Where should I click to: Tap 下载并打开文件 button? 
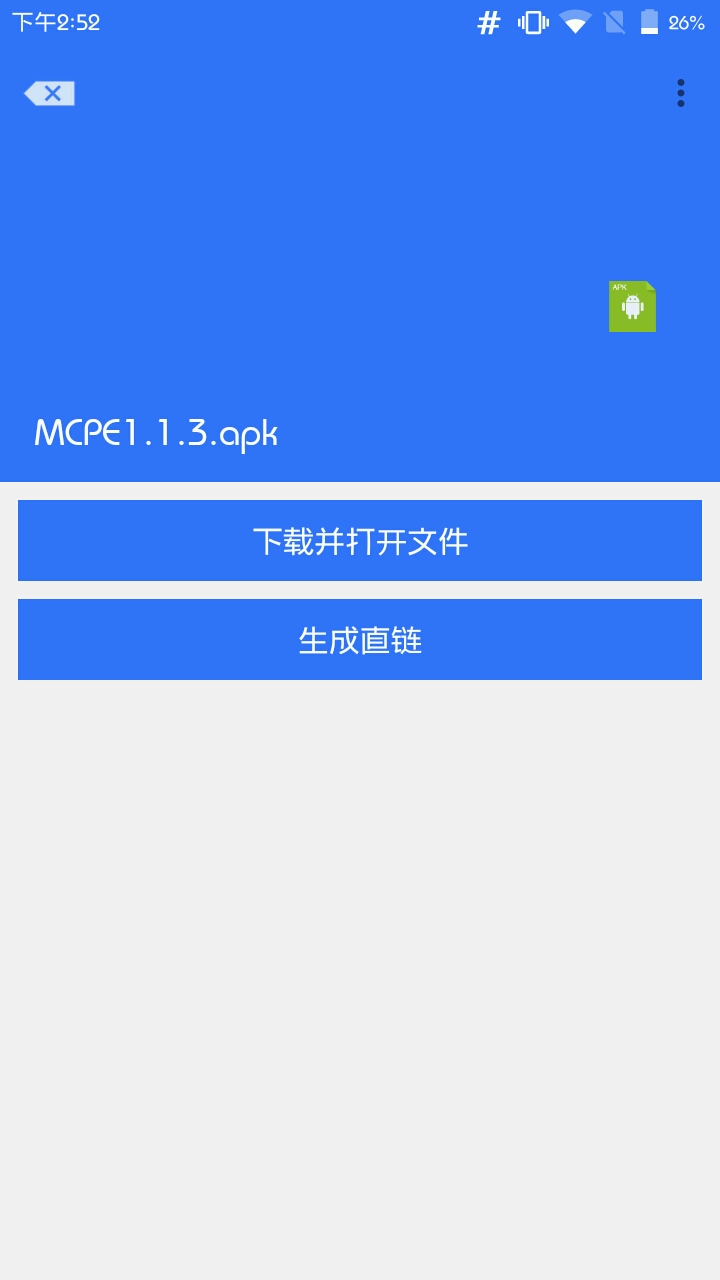coord(360,541)
